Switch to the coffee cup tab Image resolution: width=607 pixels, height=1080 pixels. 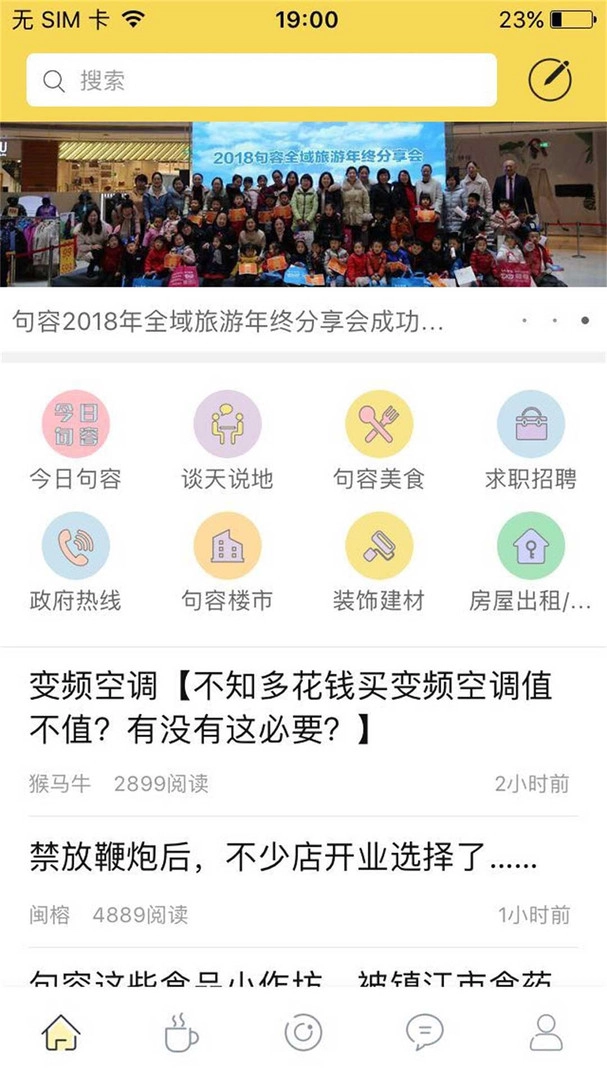coord(181,1032)
